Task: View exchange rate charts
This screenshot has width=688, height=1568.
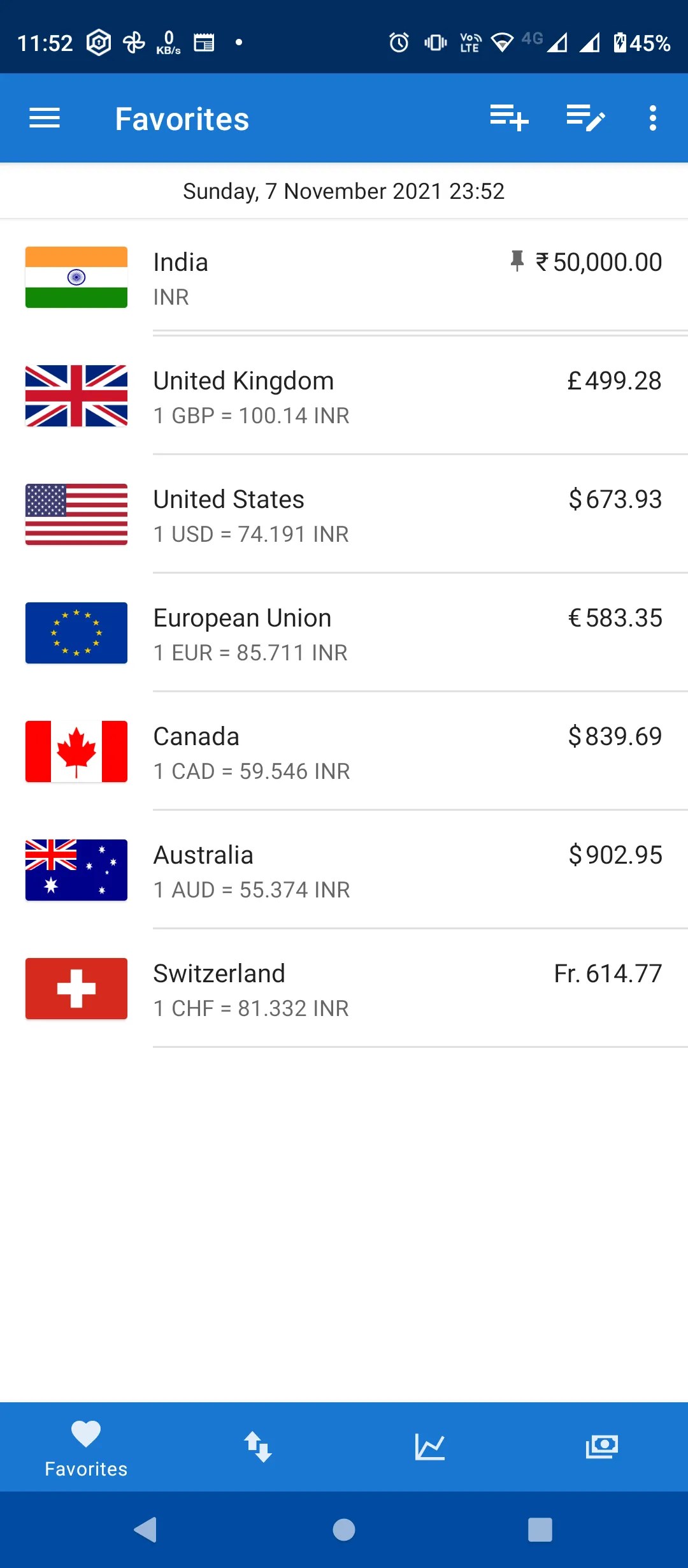Action: (430, 1447)
